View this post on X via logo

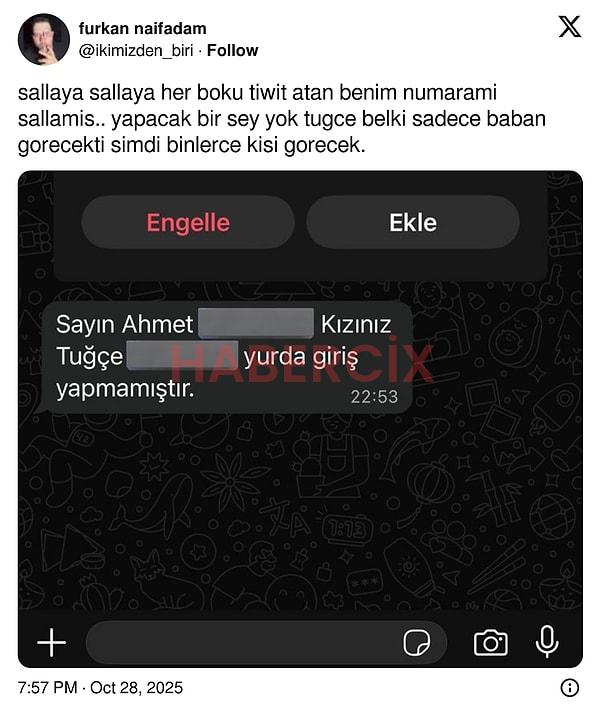pos(569,27)
